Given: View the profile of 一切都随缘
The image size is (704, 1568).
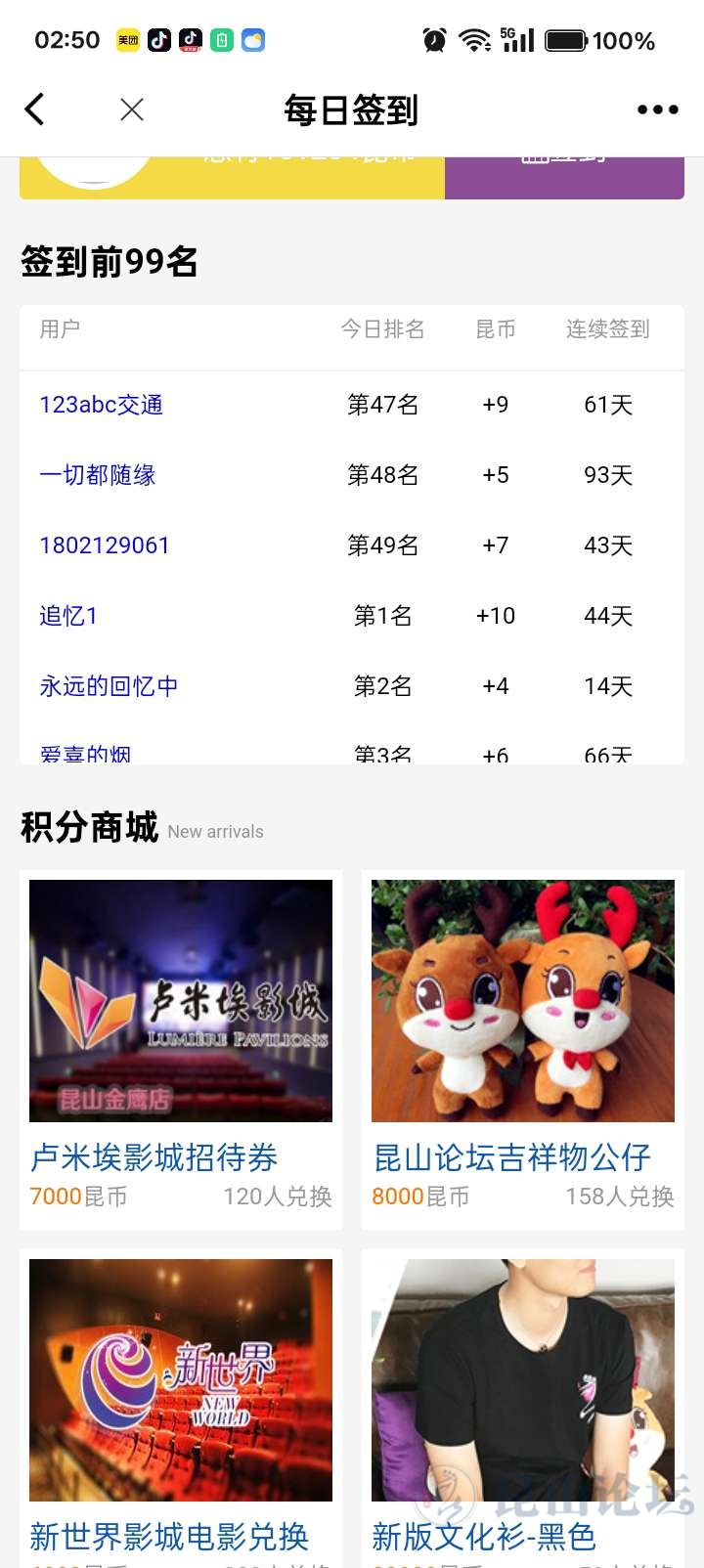Looking at the screenshot, I should pos(98,475).
